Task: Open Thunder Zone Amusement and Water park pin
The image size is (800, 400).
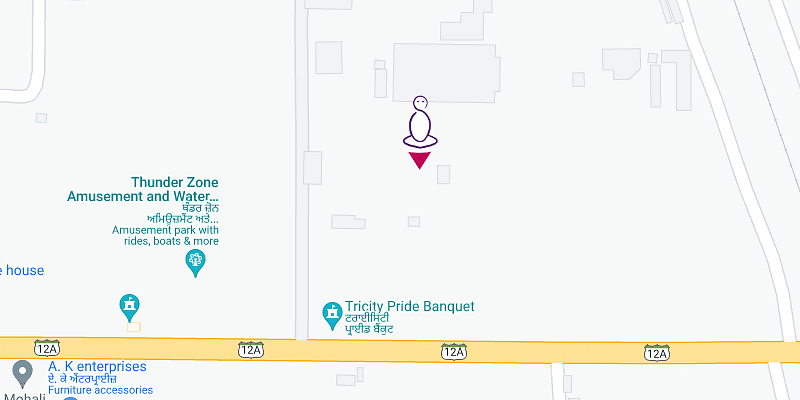Action: (x=197, y=262)
